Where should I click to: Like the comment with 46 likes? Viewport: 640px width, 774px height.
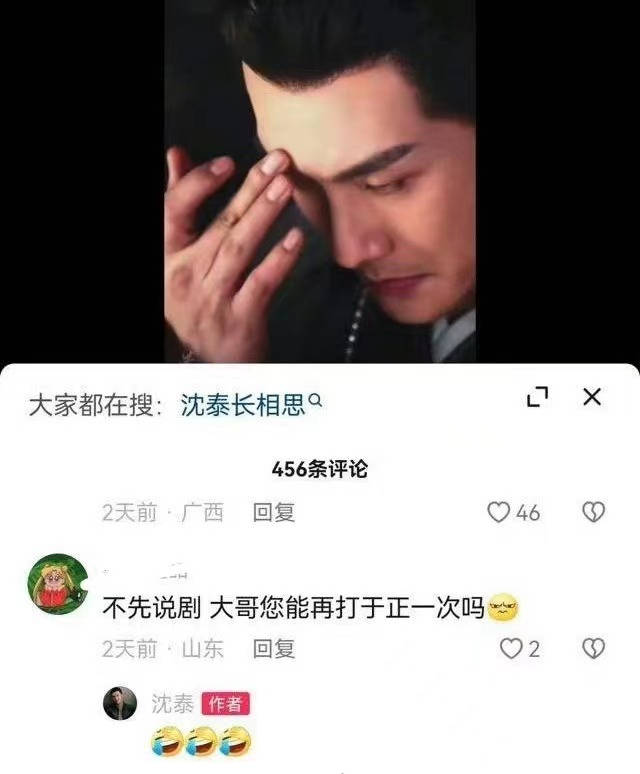tap(499, 513)
